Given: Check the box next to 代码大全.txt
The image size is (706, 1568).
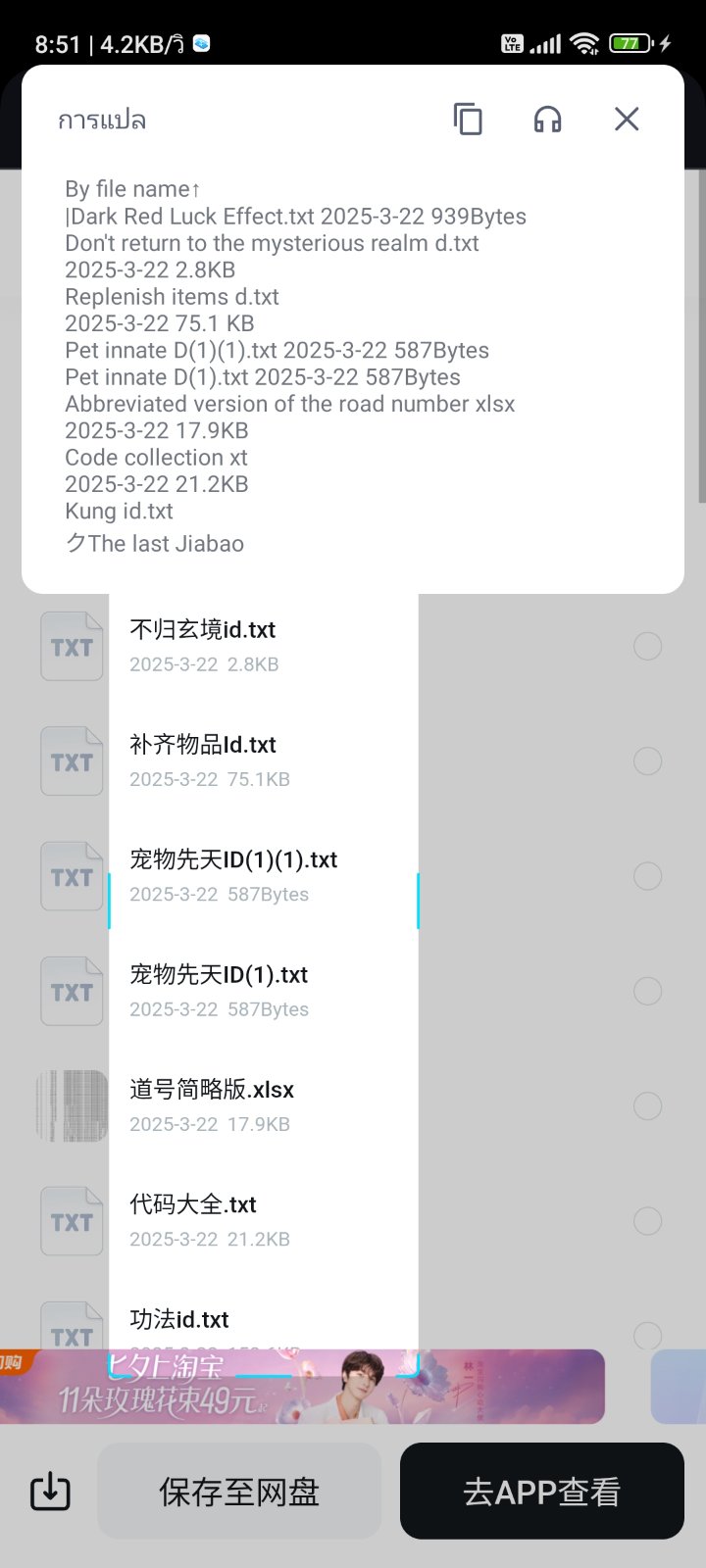Looking at the screenshot, I should point(647,1221).
